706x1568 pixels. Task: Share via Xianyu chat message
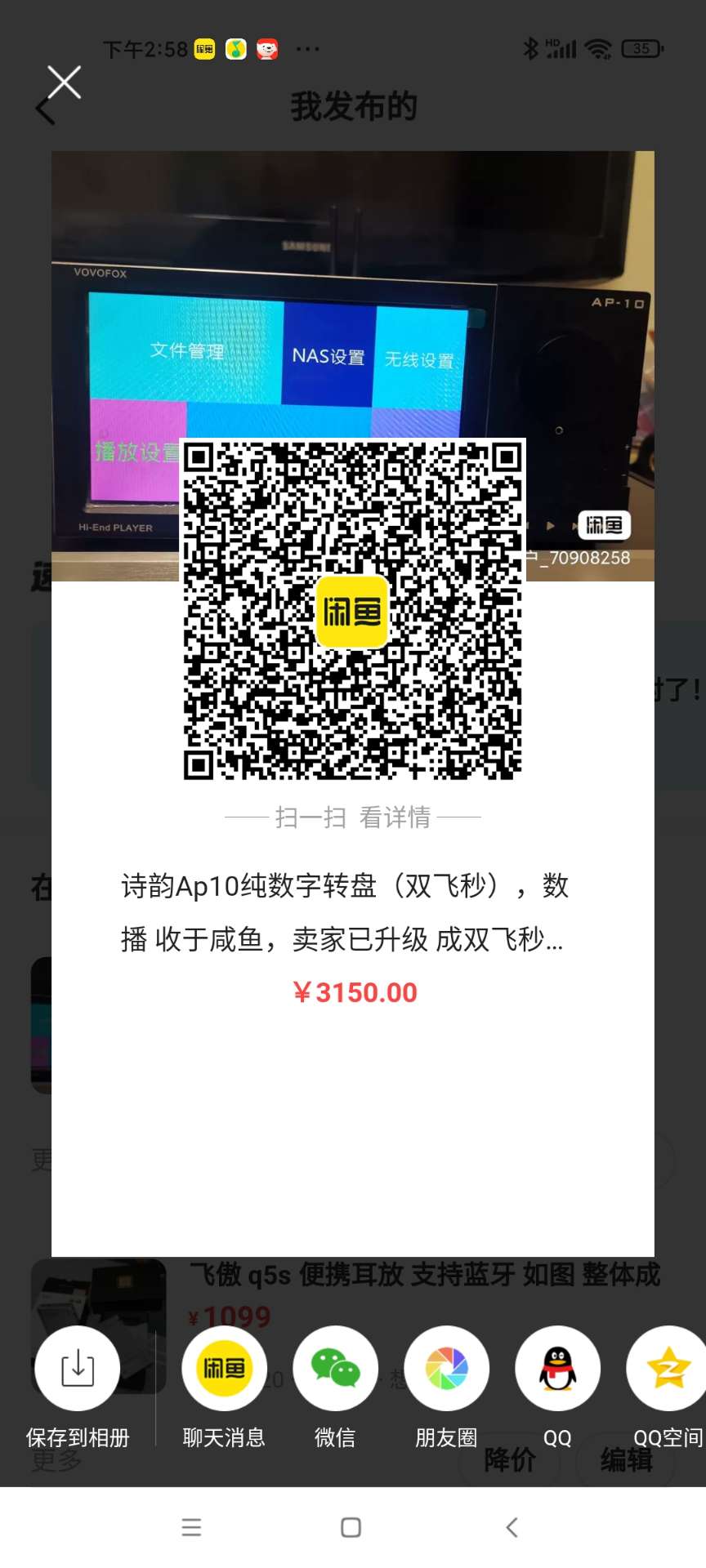(x=223, y=1368)
